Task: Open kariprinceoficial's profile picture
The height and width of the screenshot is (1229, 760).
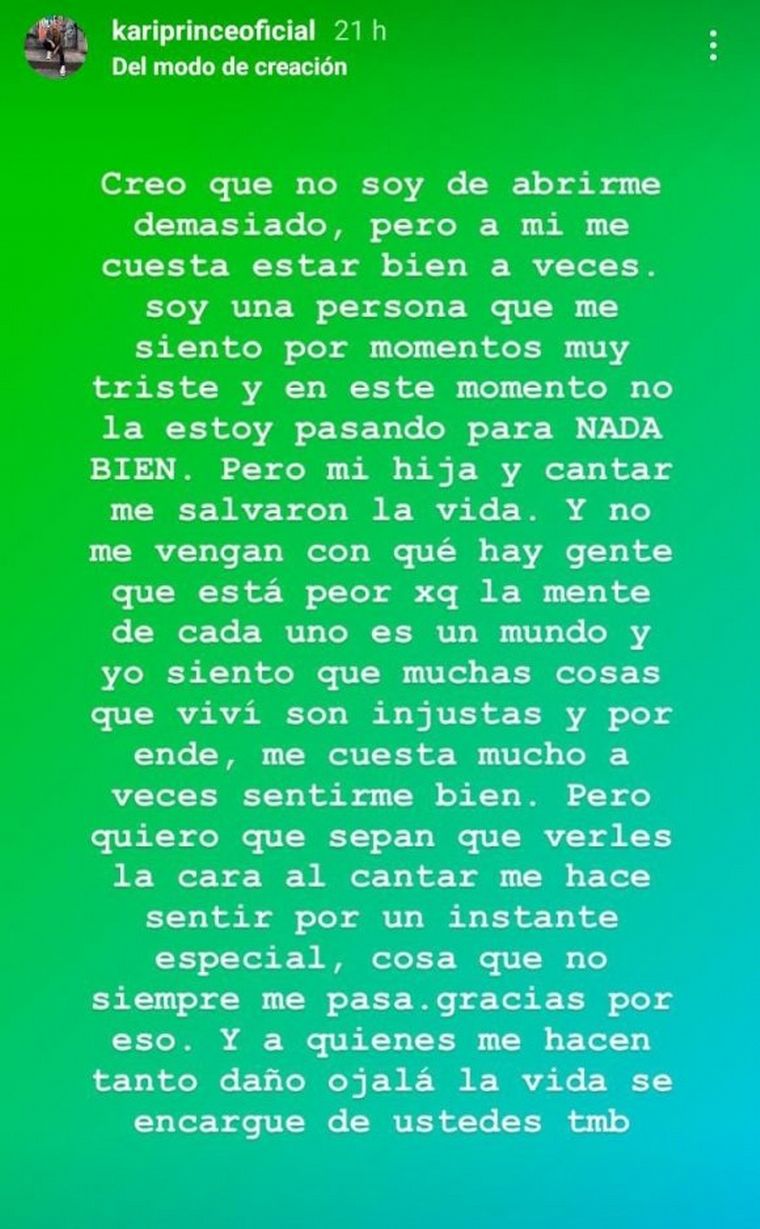Action: pyautogui.click(x=55, y=47)
